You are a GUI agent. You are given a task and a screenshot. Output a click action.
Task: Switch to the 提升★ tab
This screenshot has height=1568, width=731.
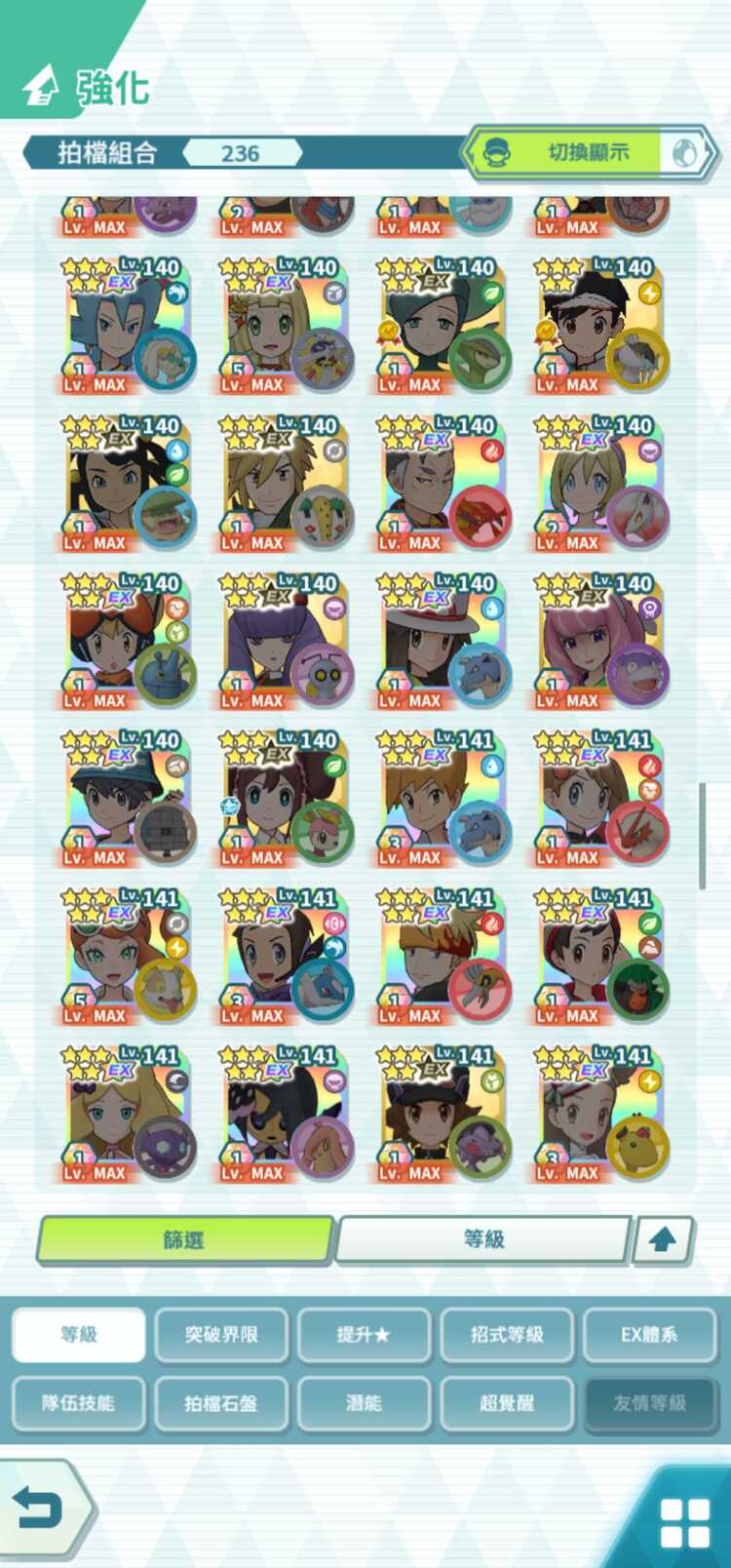click(x=364, y=1334)
